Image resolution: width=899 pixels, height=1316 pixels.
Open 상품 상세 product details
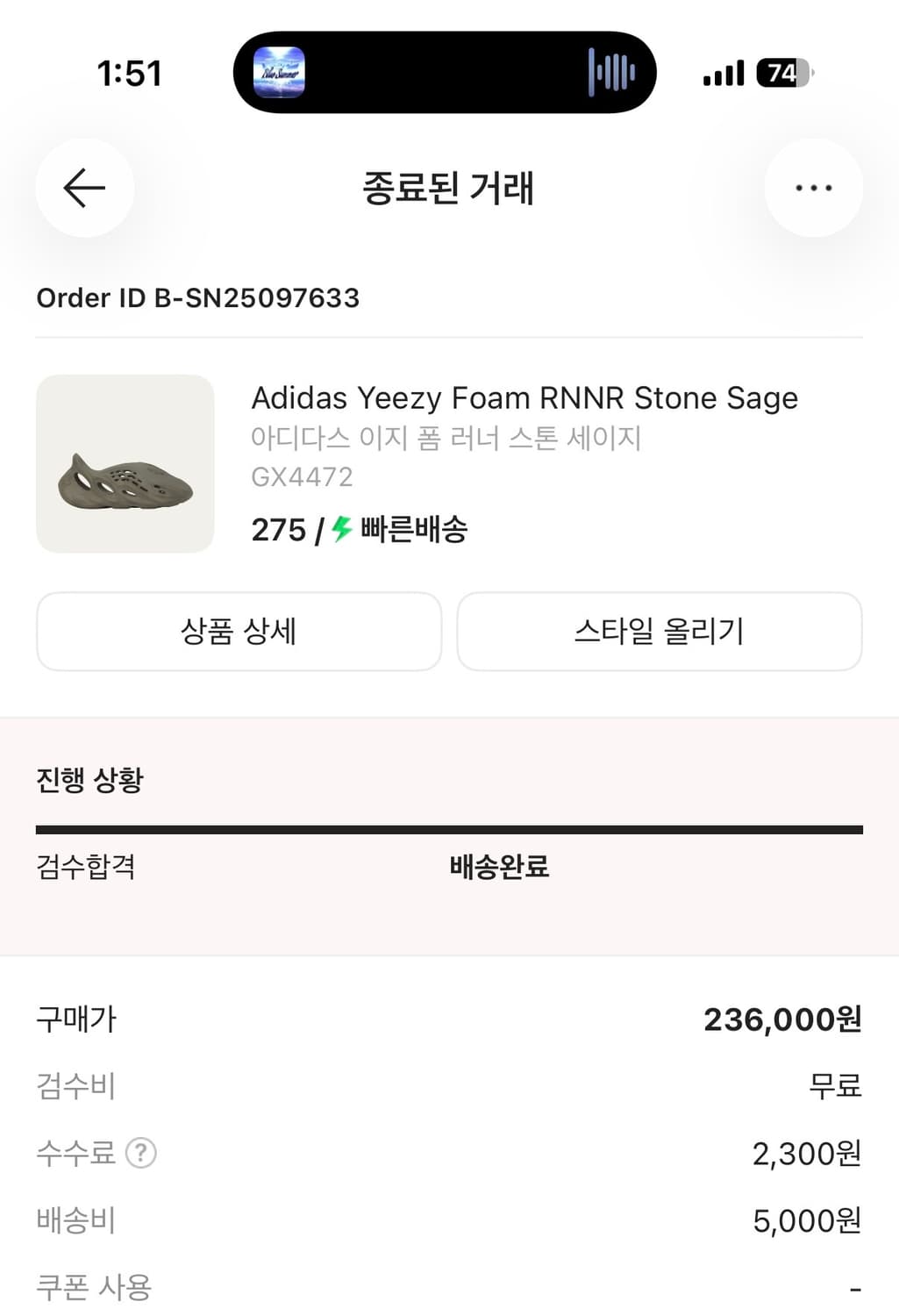239,632
